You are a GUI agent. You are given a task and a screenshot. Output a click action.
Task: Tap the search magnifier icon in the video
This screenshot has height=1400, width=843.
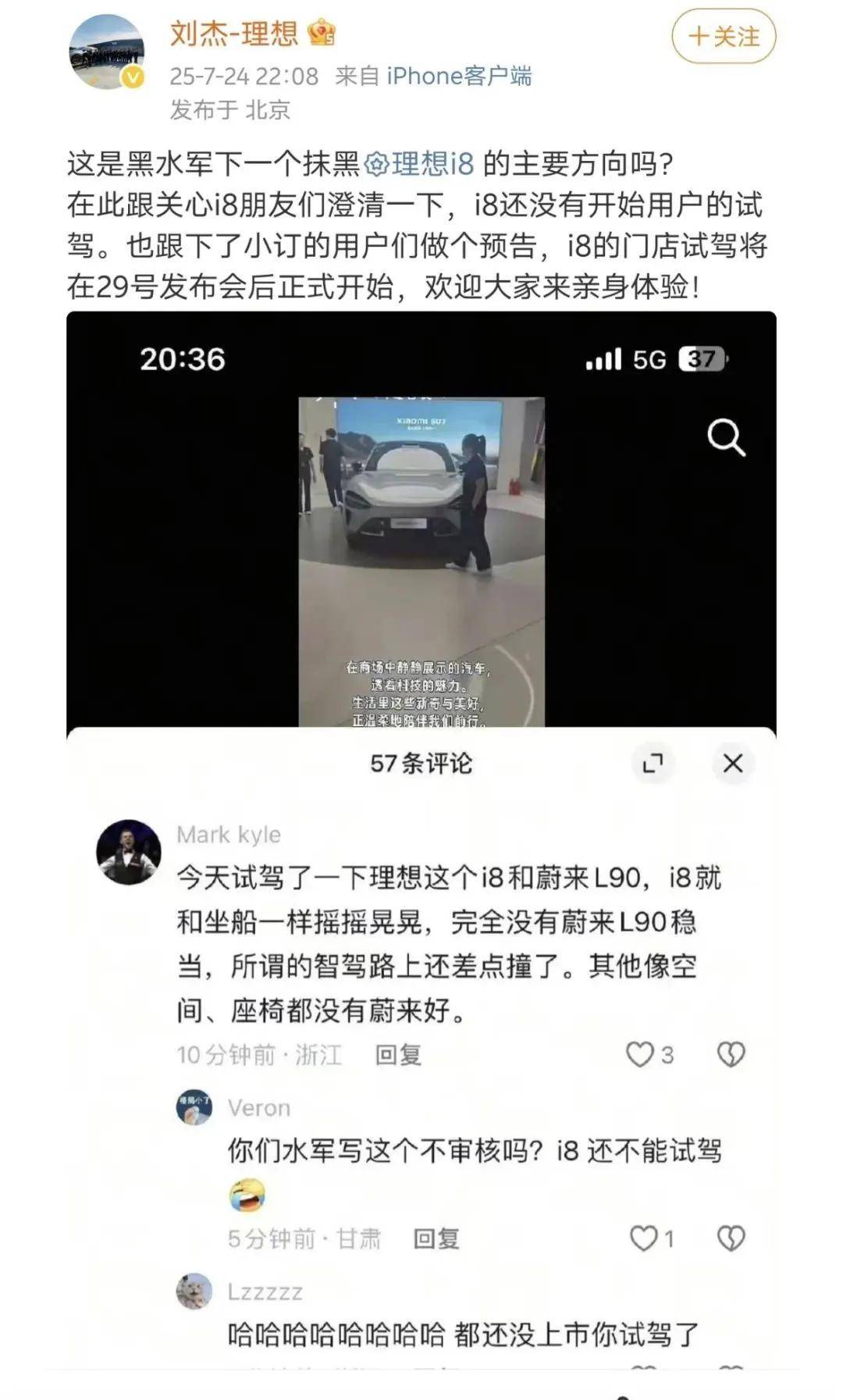click(x=727, y=437)
